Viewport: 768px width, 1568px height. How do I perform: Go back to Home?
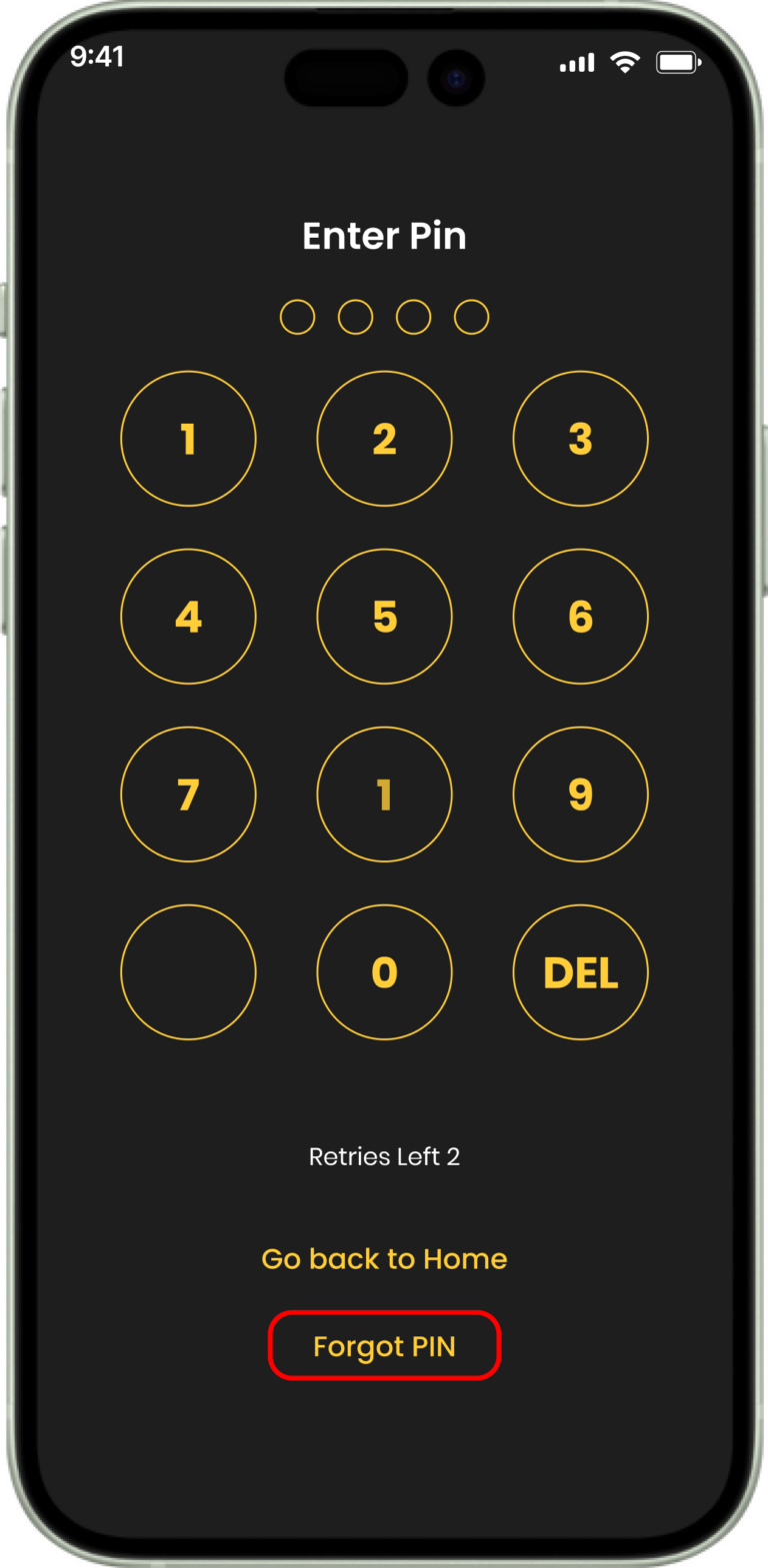[384, 1258]
